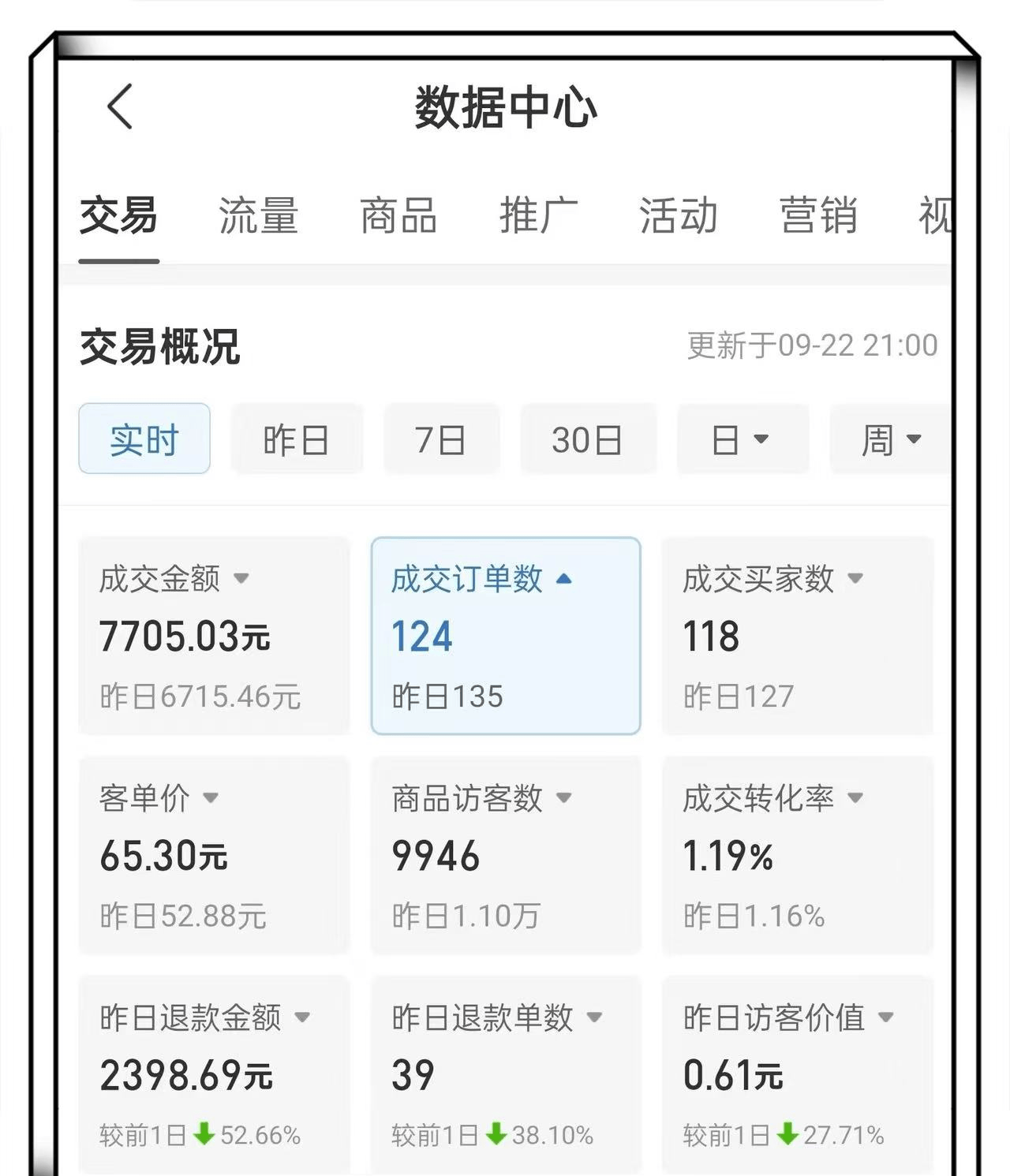Viewport: 1010px width, 1176px height.
Task: Switch to the 流量 tab
Action: tap(258, 216)
